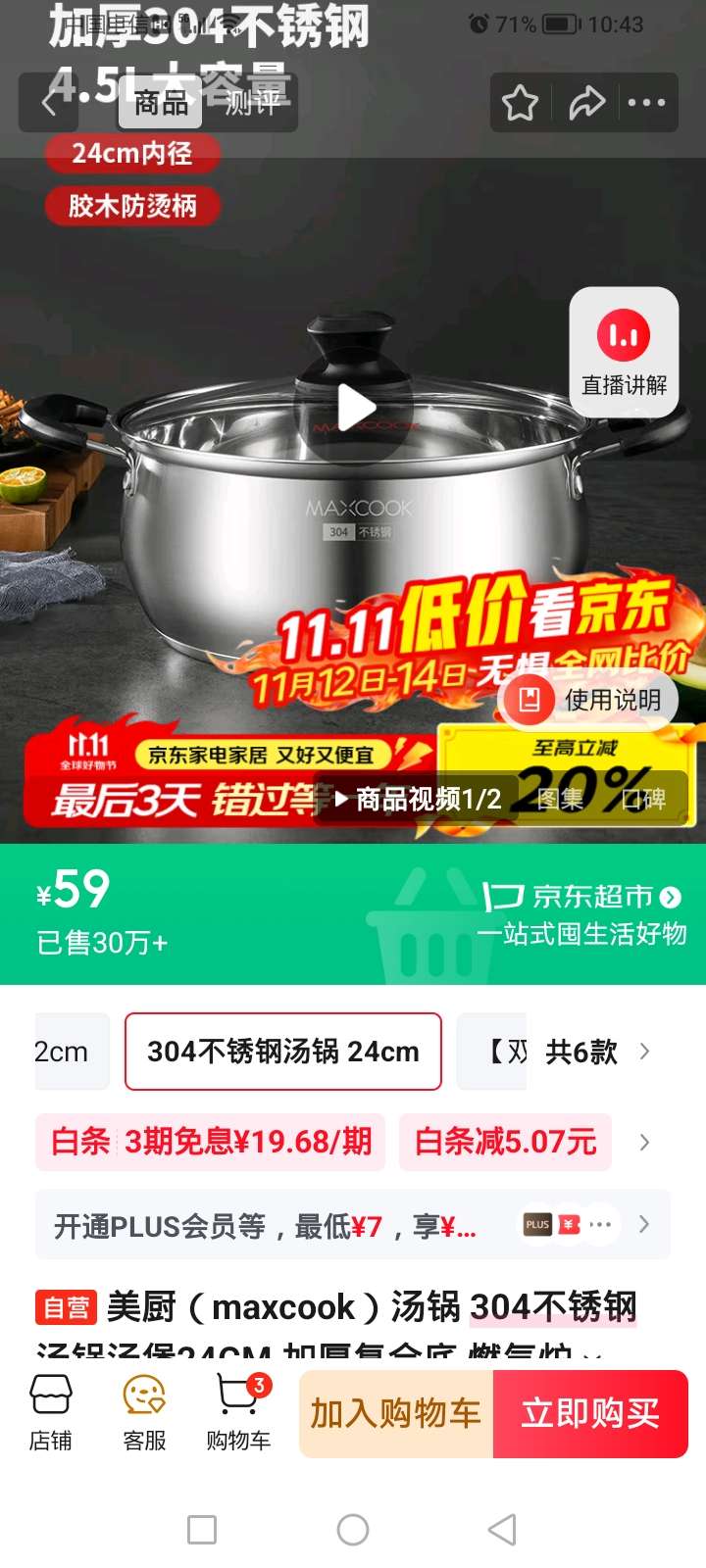Tap 加入购物车 to add to cart

(396, 1413)
